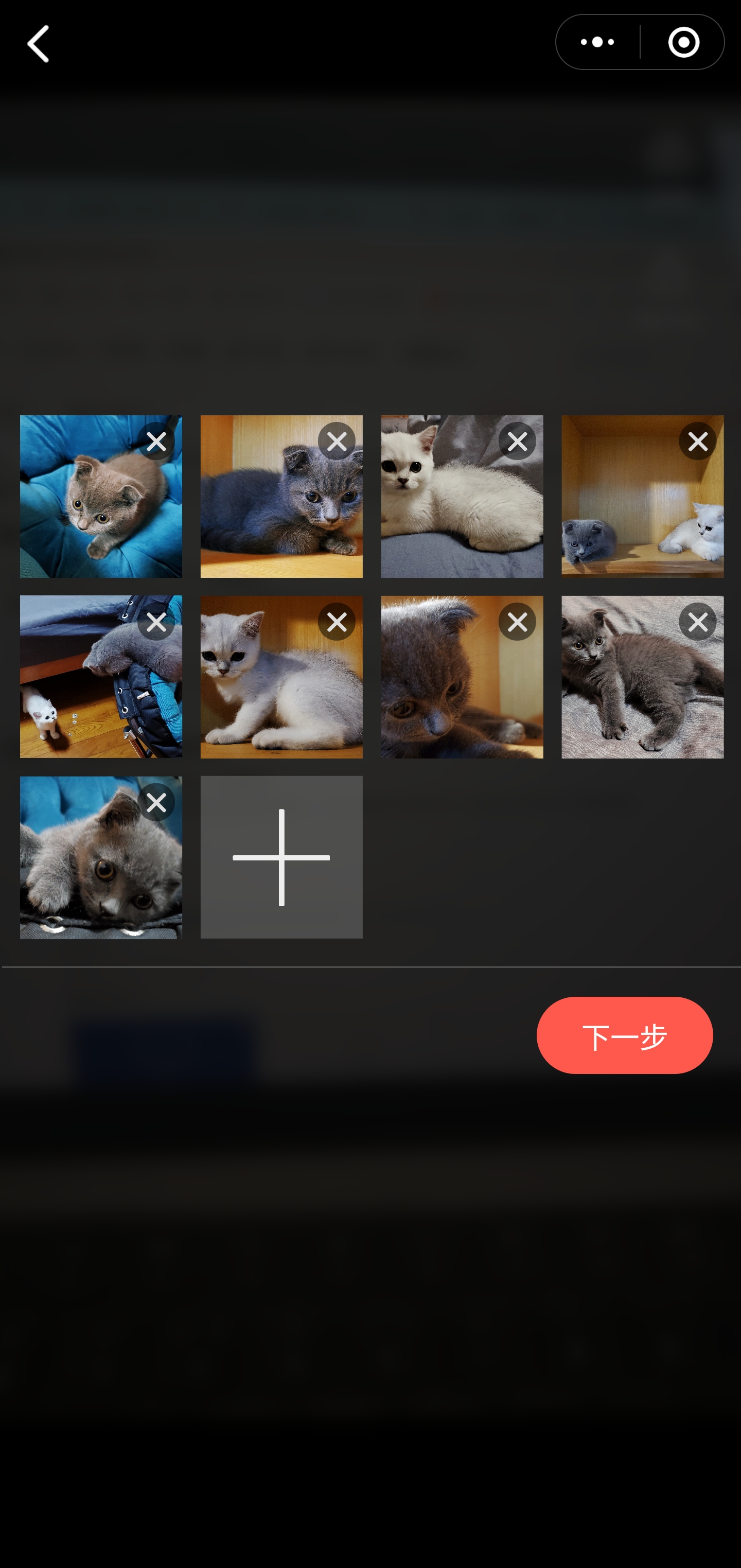Tap 下一步 to continue
Image resolution: width=741 pixels, height=1568 pixels.
(624, 1035)
